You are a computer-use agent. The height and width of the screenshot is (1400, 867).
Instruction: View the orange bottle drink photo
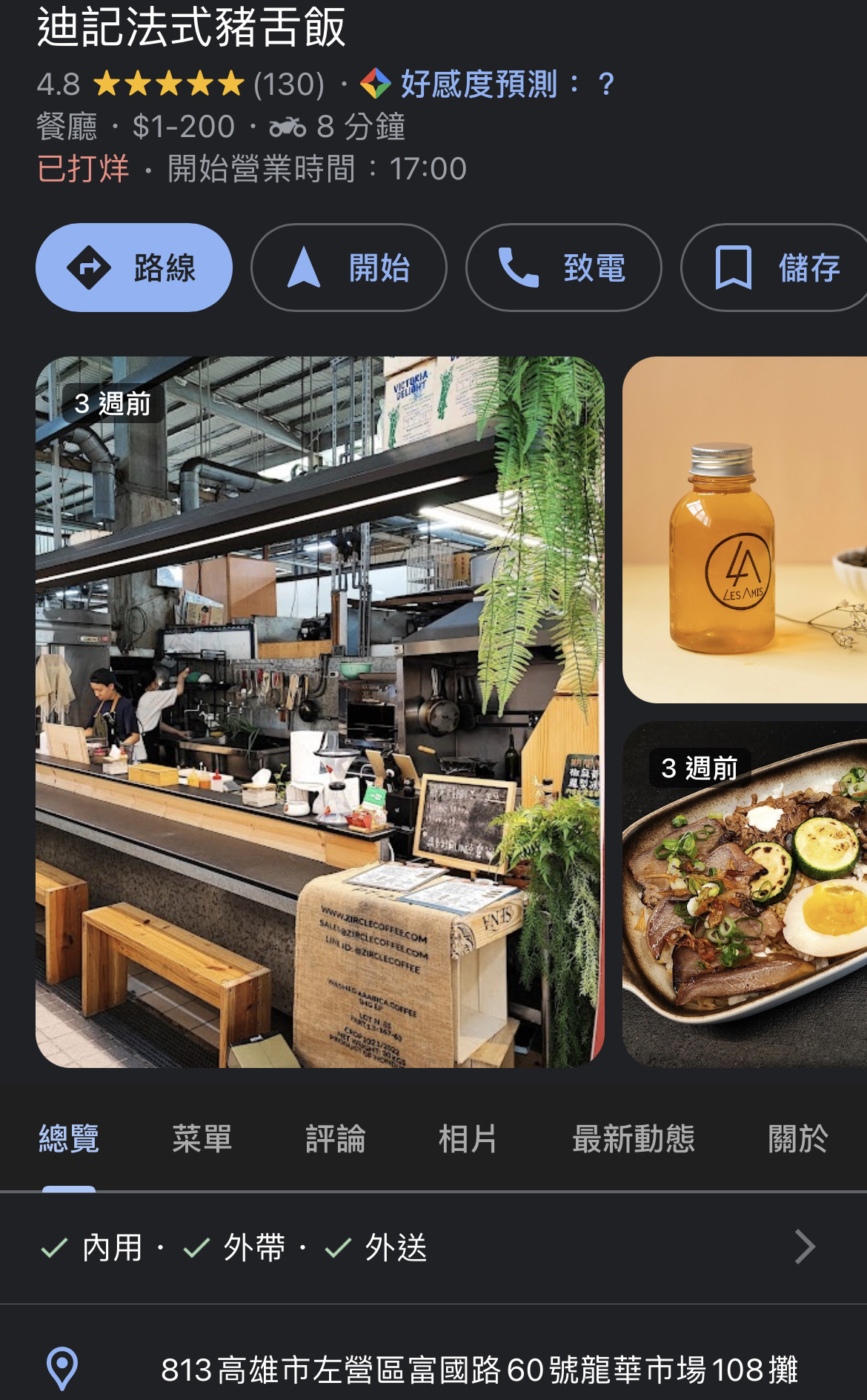[745, 530]
